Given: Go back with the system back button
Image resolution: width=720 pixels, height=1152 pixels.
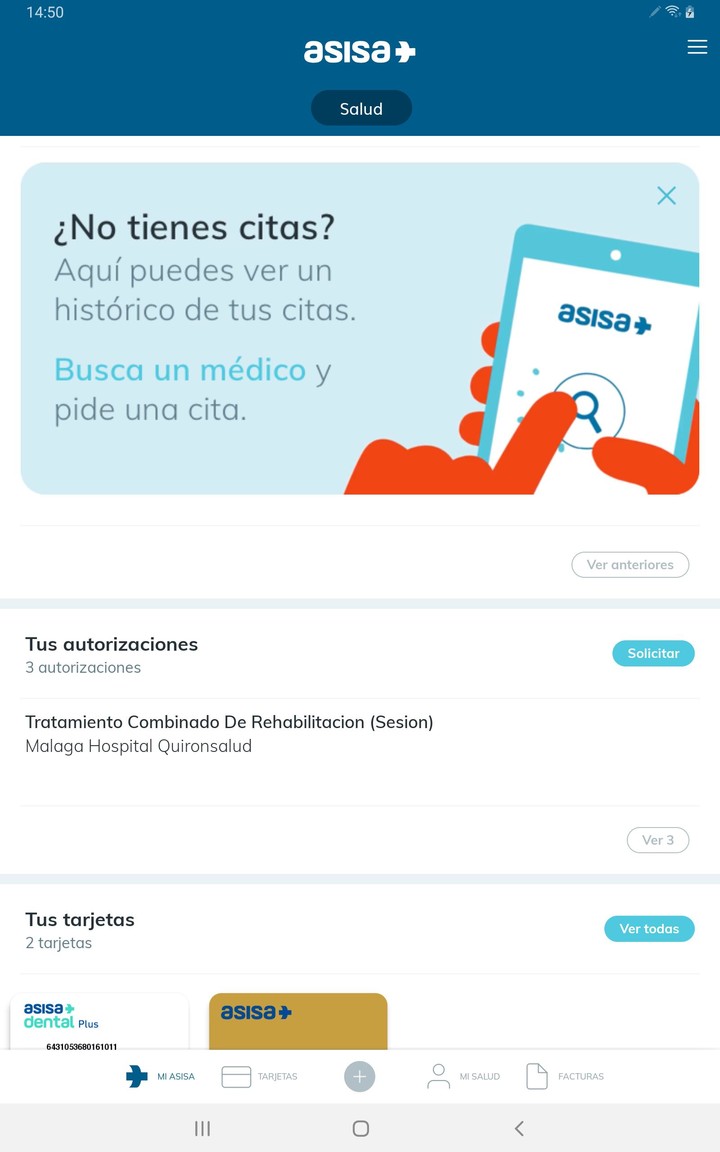Looking at the screenshot, I should [x=519, y=1128].
